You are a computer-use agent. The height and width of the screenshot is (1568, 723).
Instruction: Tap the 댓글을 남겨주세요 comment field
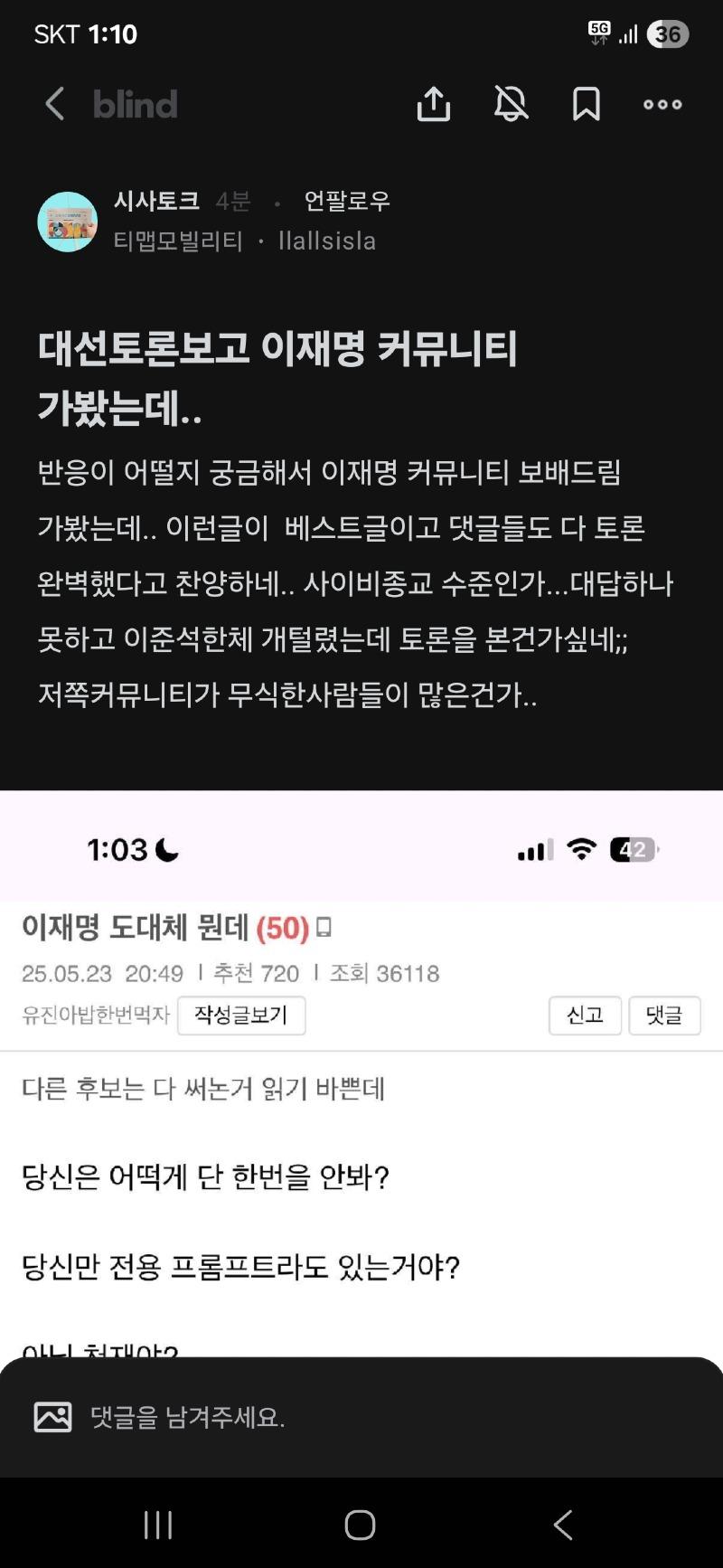tap(271, 1416)
